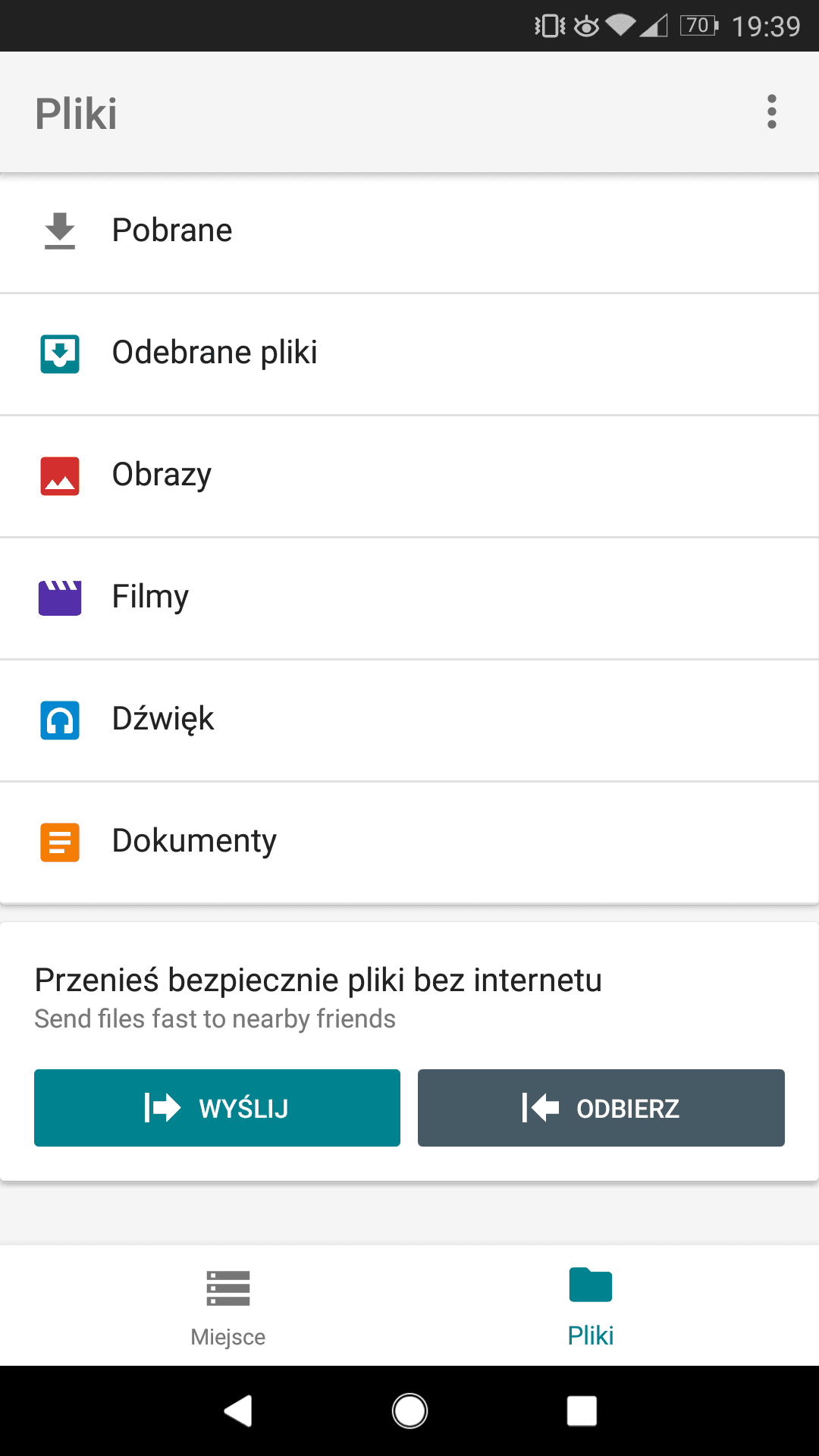Open the three-dot overflow menu
The width and height of the screenshot is (819, 1456).
click(771, 112)
